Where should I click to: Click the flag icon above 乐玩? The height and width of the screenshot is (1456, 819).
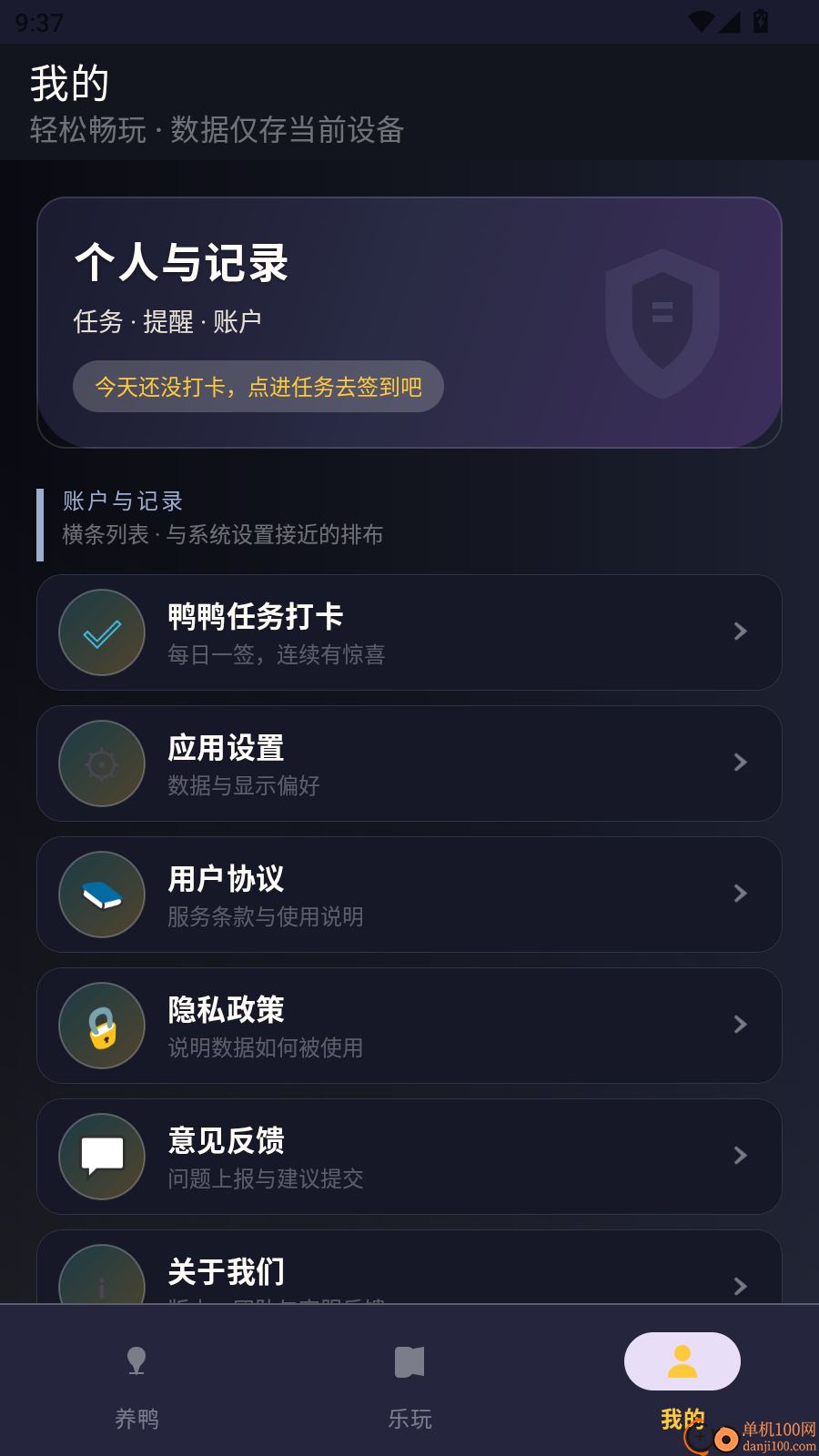409,1360
